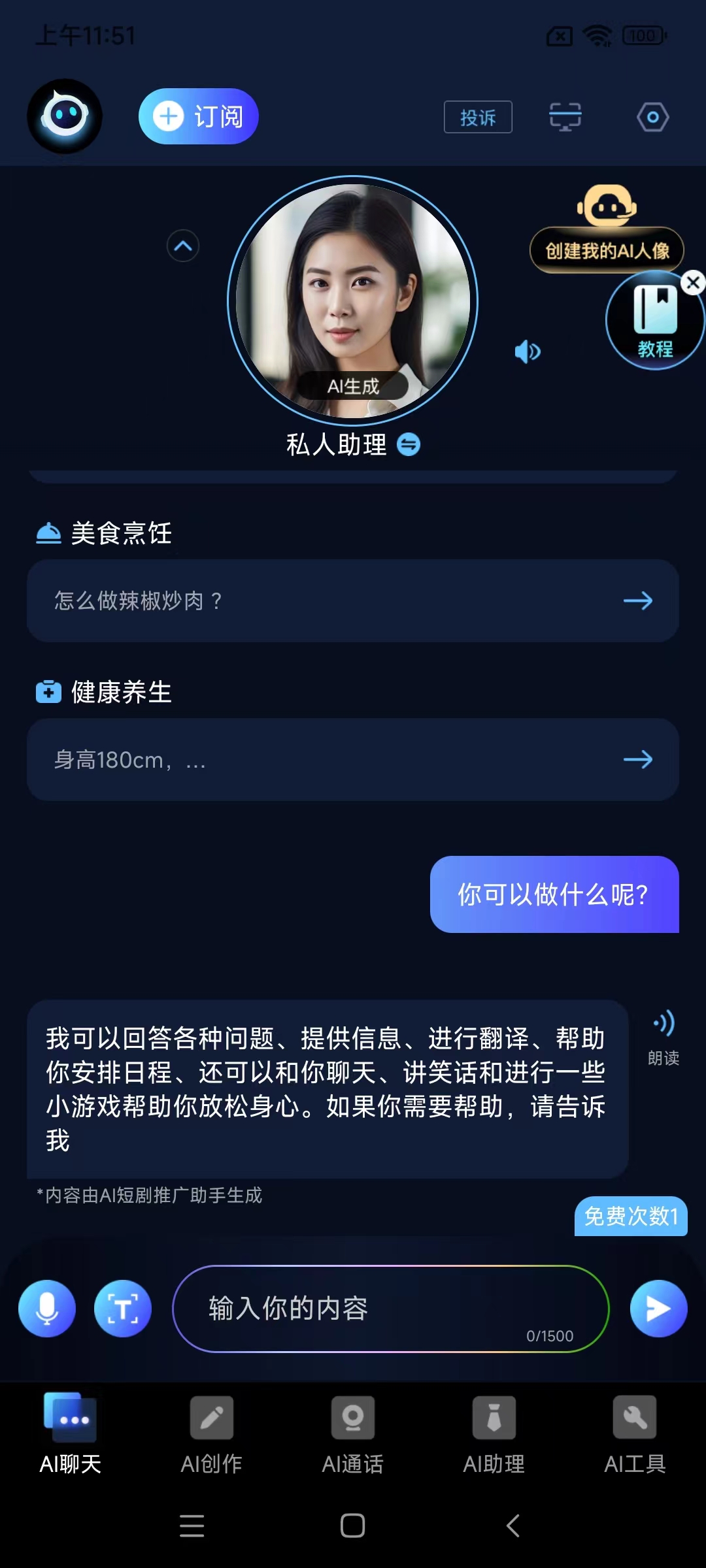Select the 身高180cm health suggestion
Image resolution: width=706 pixels, height=1568 pixels.
click(x=353, y=760)
